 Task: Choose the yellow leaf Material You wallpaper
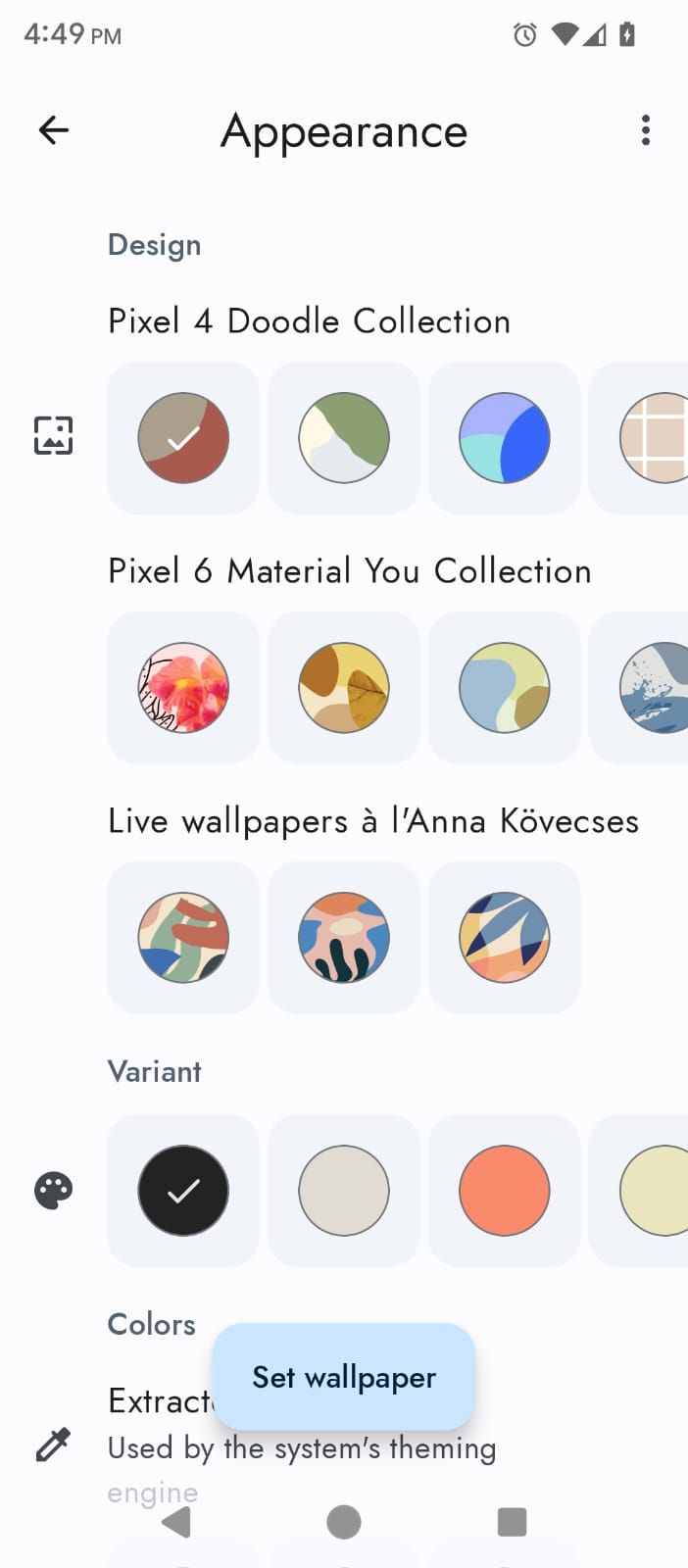pyautogui.click(x=344, y=688)
